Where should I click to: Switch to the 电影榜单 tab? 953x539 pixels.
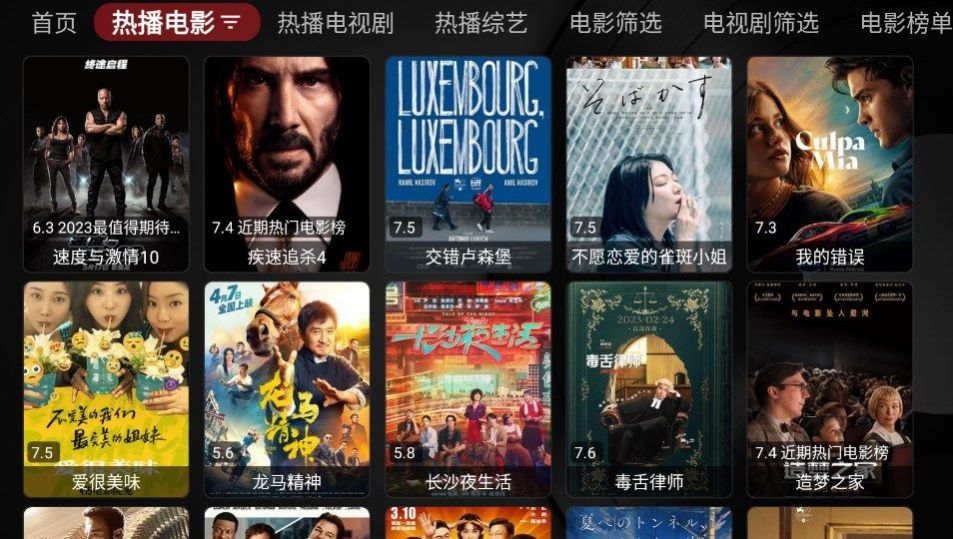[905, 23]
